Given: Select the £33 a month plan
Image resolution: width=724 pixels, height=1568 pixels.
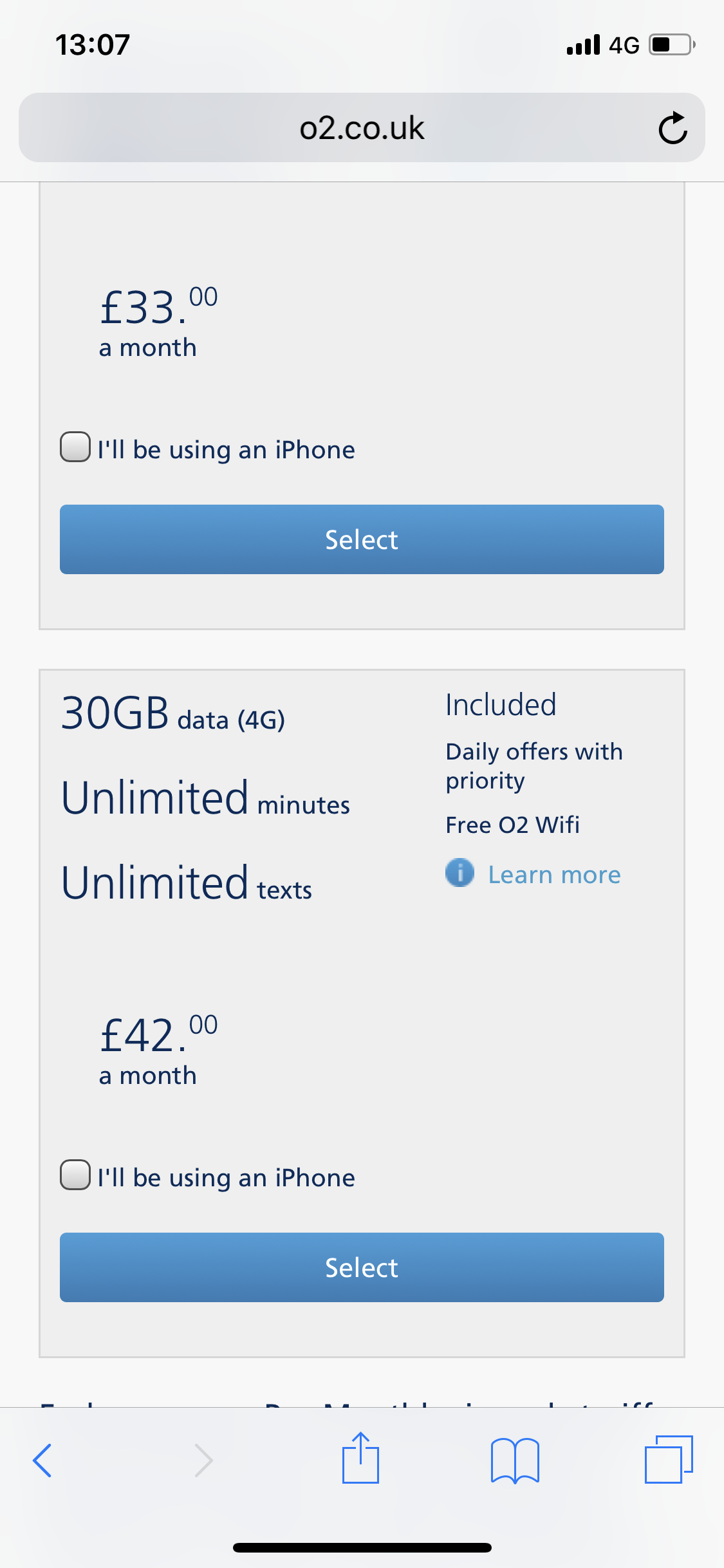Looking at the screenshot, I should point(362,539).
